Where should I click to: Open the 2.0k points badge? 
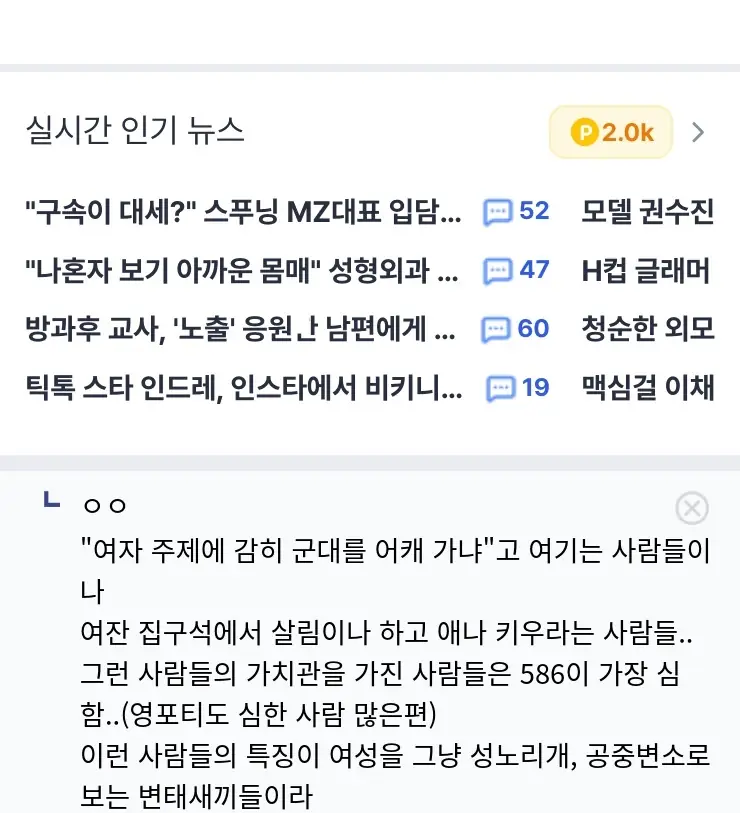(611, 132)
